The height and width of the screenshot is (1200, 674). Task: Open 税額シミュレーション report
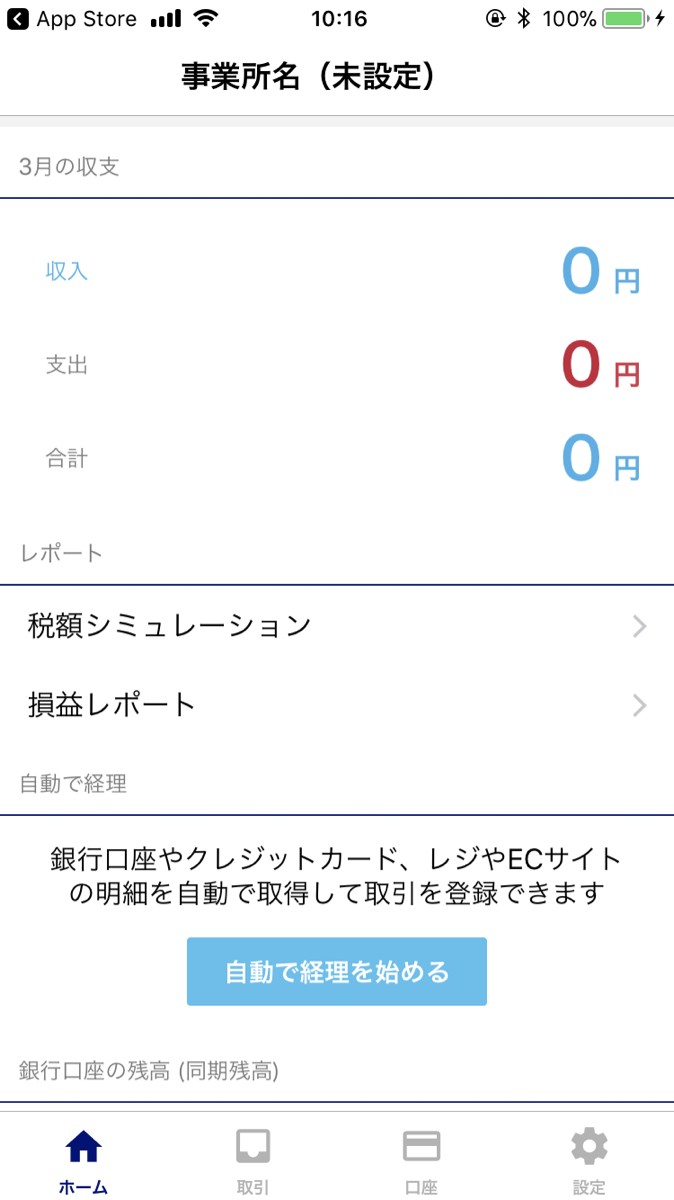click(337, 626)
